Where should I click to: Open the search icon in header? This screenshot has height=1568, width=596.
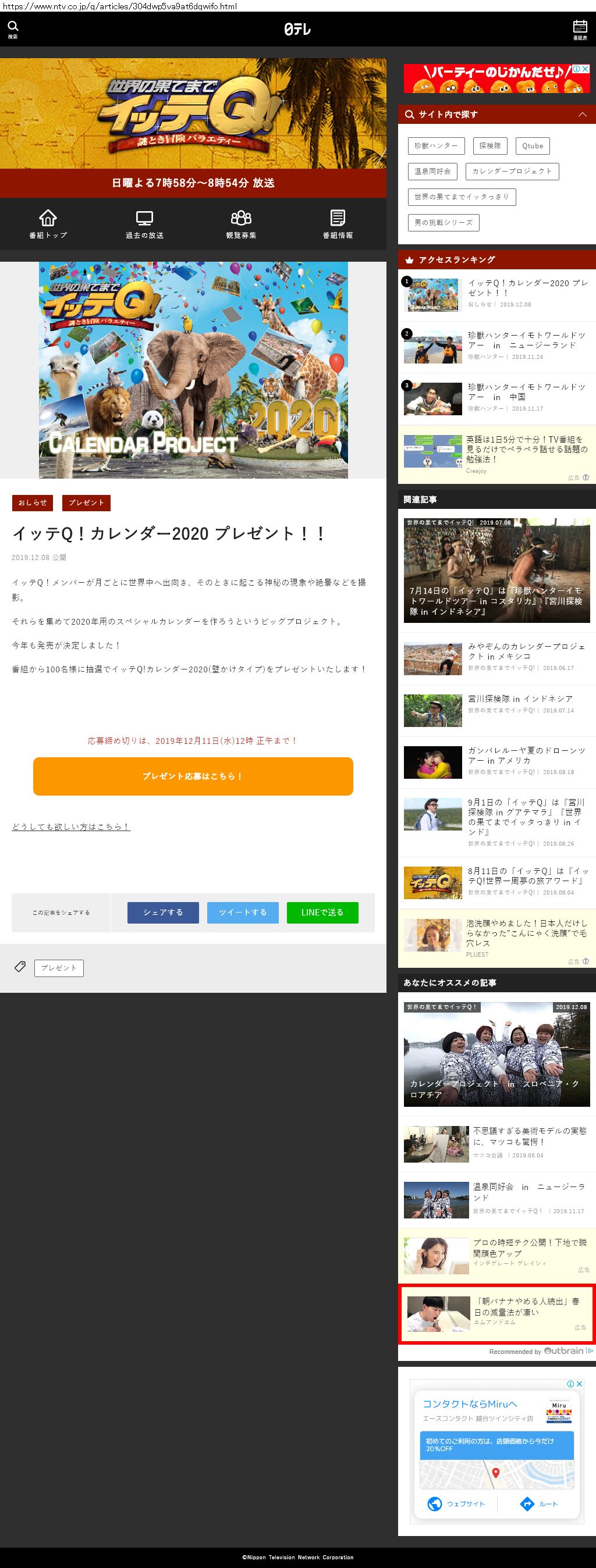click(13, 28)
